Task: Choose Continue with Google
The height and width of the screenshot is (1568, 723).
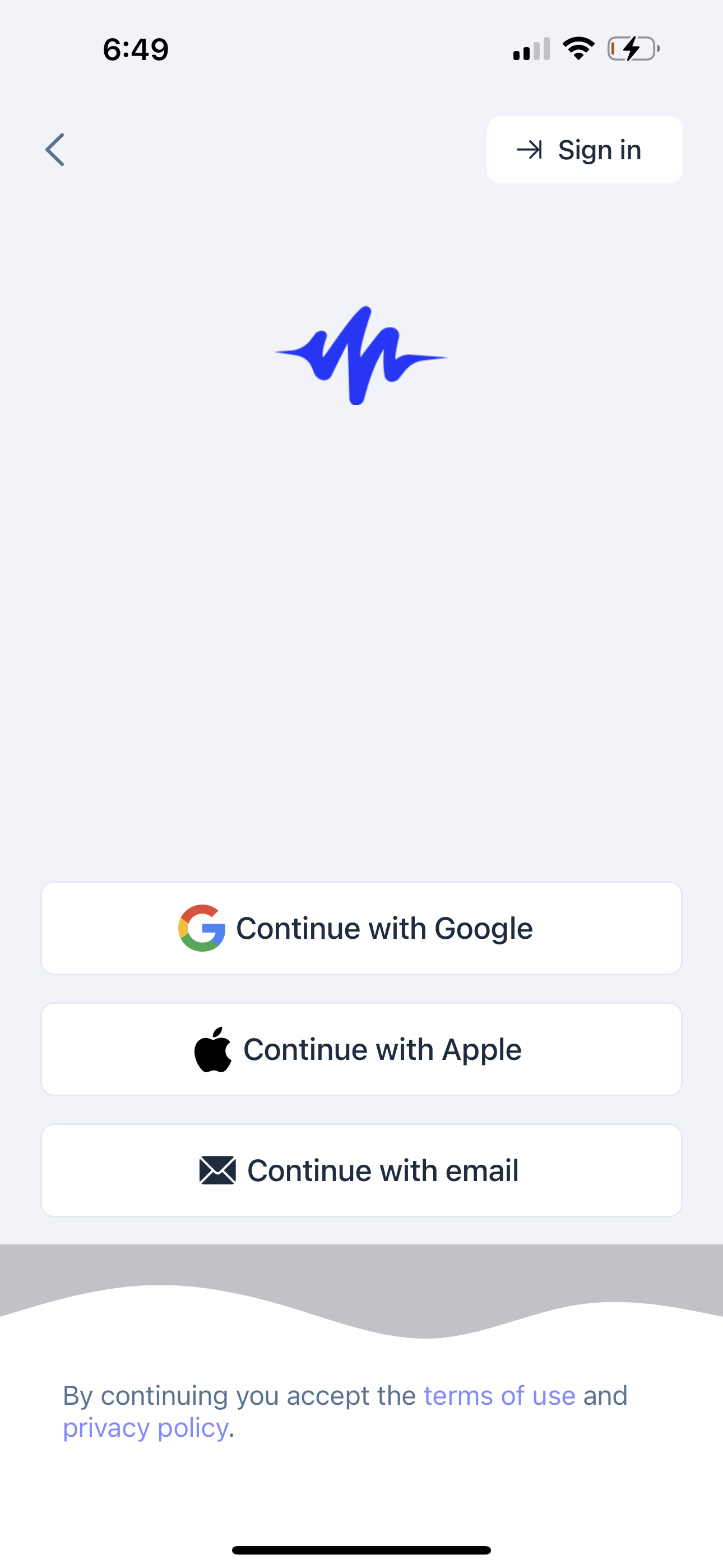Action: [361, 927]
